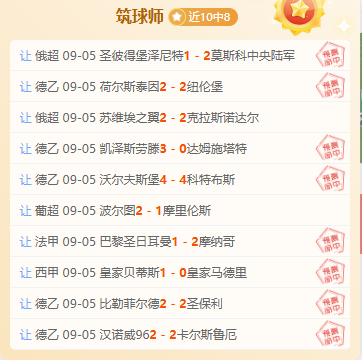The width and height of the screenshot is (362, 360).
Task: Open the 凯泽斯劳滕 vs 达姆施塔特 match row
Action: tap(180, 148)
